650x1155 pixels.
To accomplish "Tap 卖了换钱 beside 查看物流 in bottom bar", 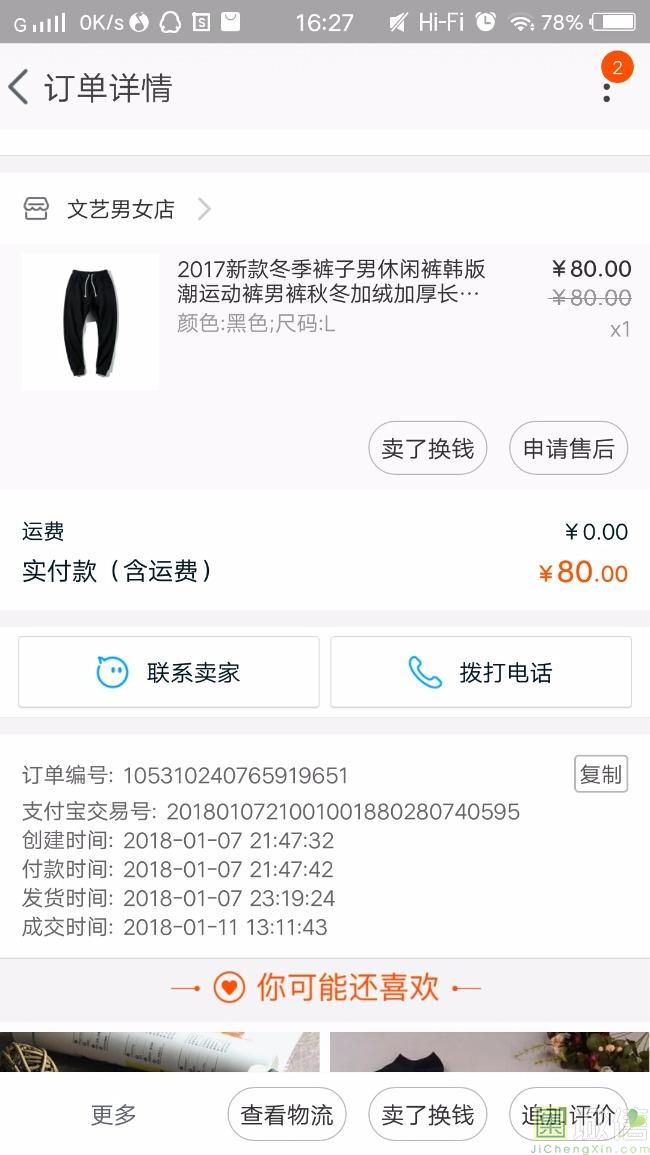I will click(x=427, y=1114).
